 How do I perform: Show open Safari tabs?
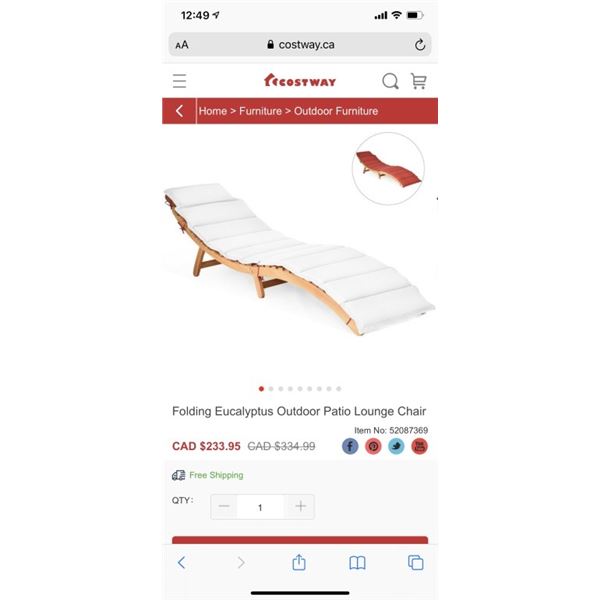416,563
